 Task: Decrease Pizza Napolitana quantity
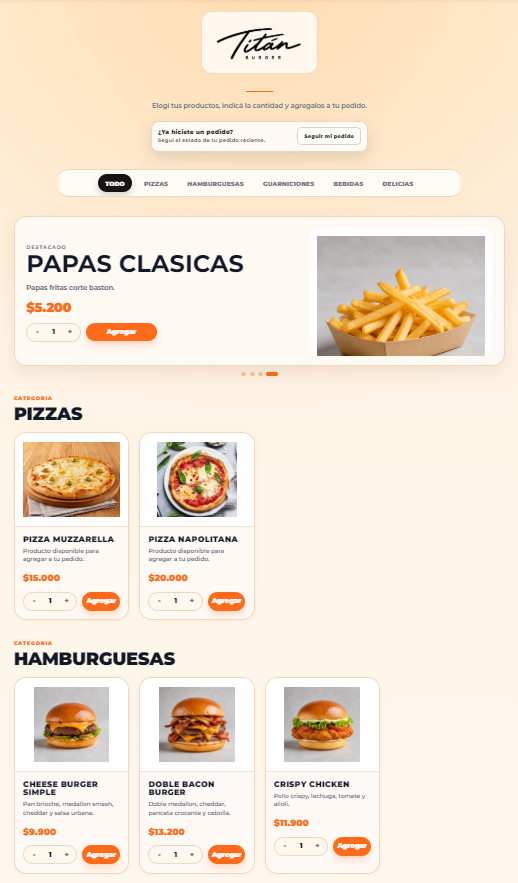coord(159,601)
